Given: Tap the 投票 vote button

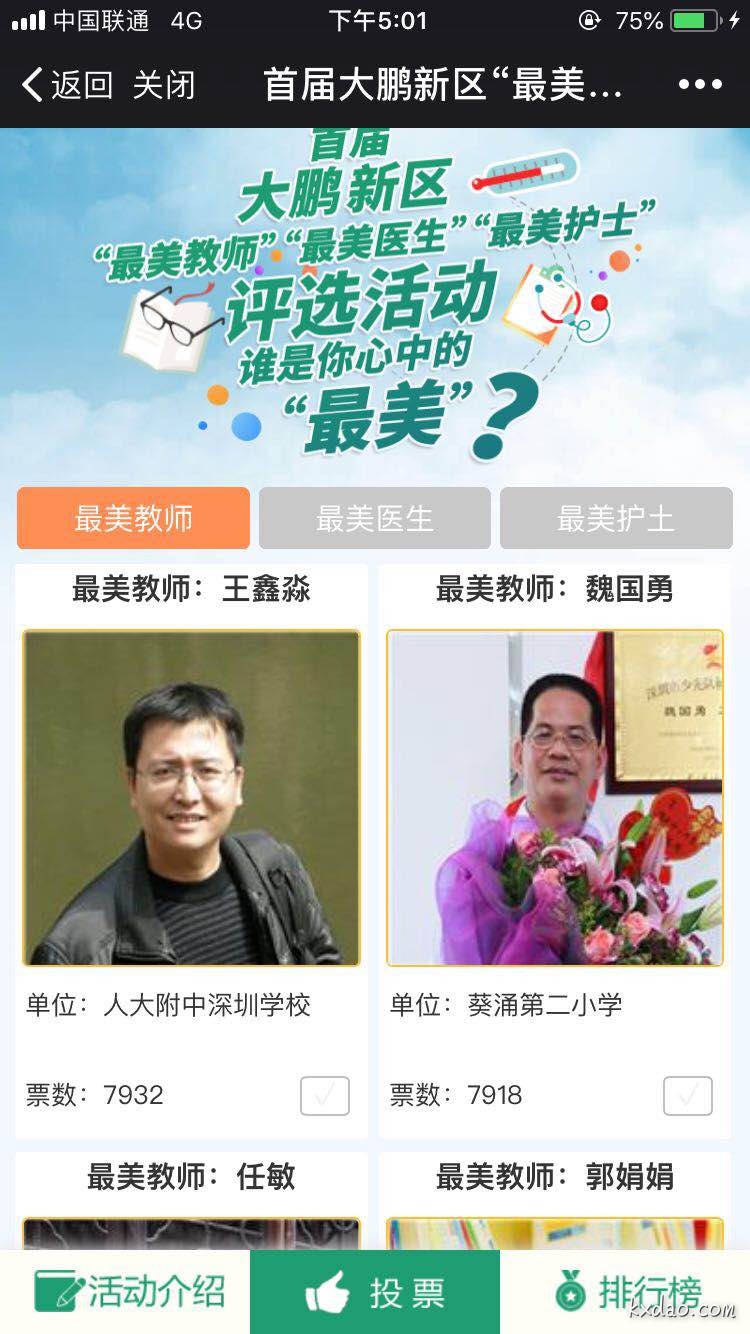Looking at the screenshot, I should [375, 1292].
